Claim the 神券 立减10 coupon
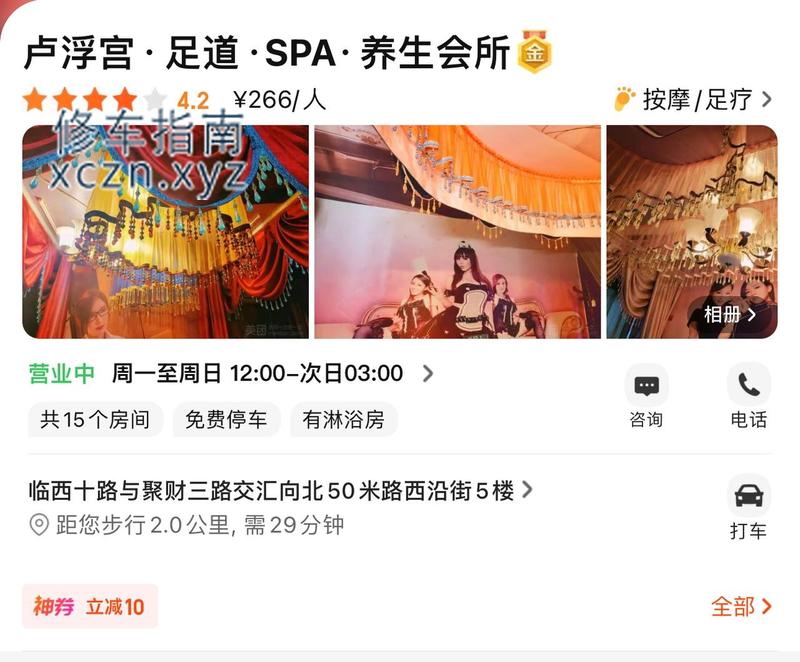Viewport: 800px width, 662px height. coord(90,606)
